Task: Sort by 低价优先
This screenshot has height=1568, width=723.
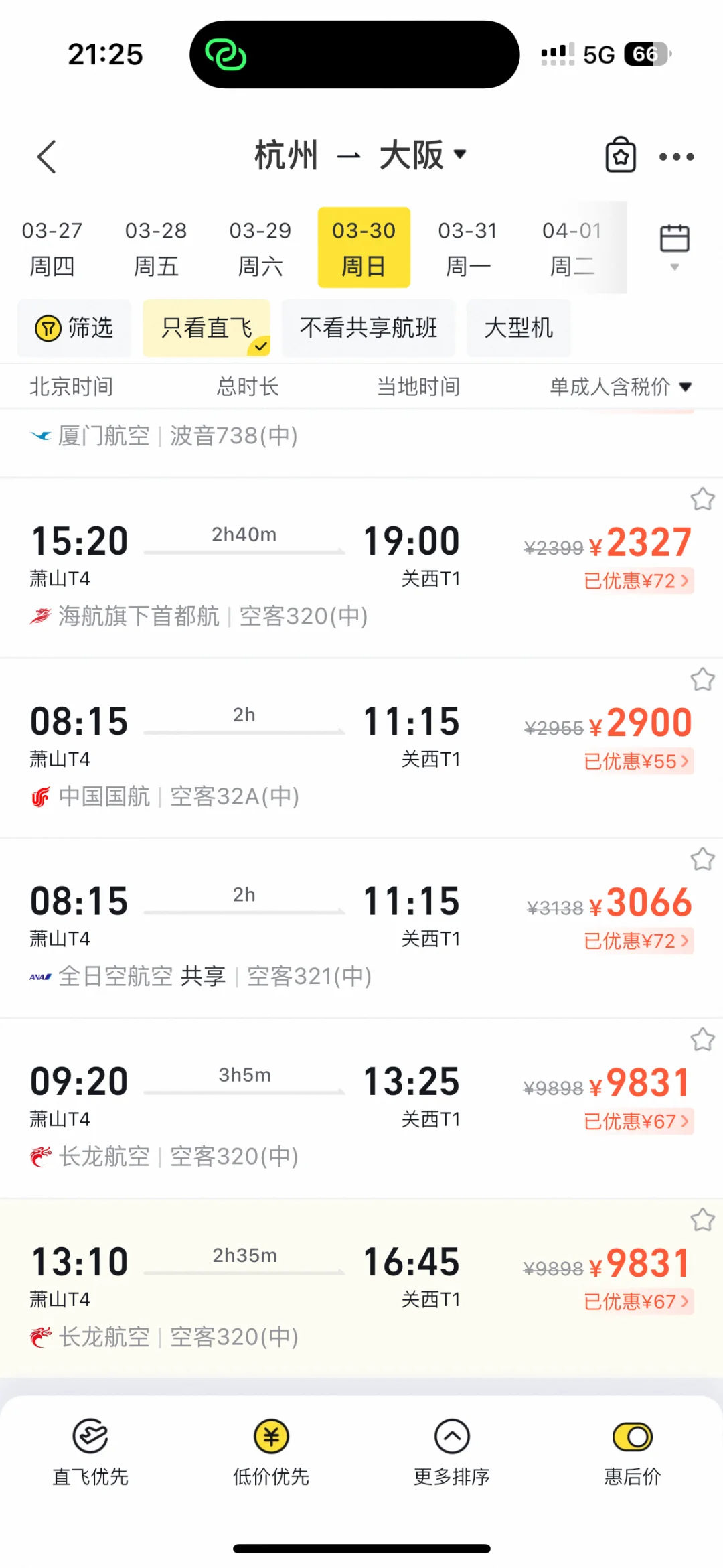Action: coord(271,1451)
